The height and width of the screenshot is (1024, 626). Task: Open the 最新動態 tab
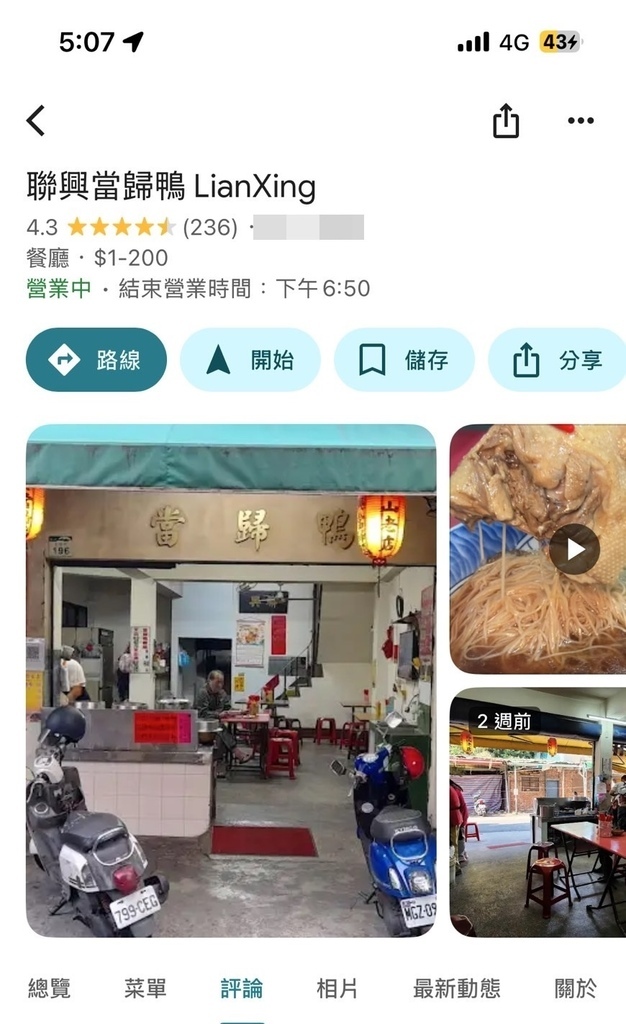(x=457, y=988)
